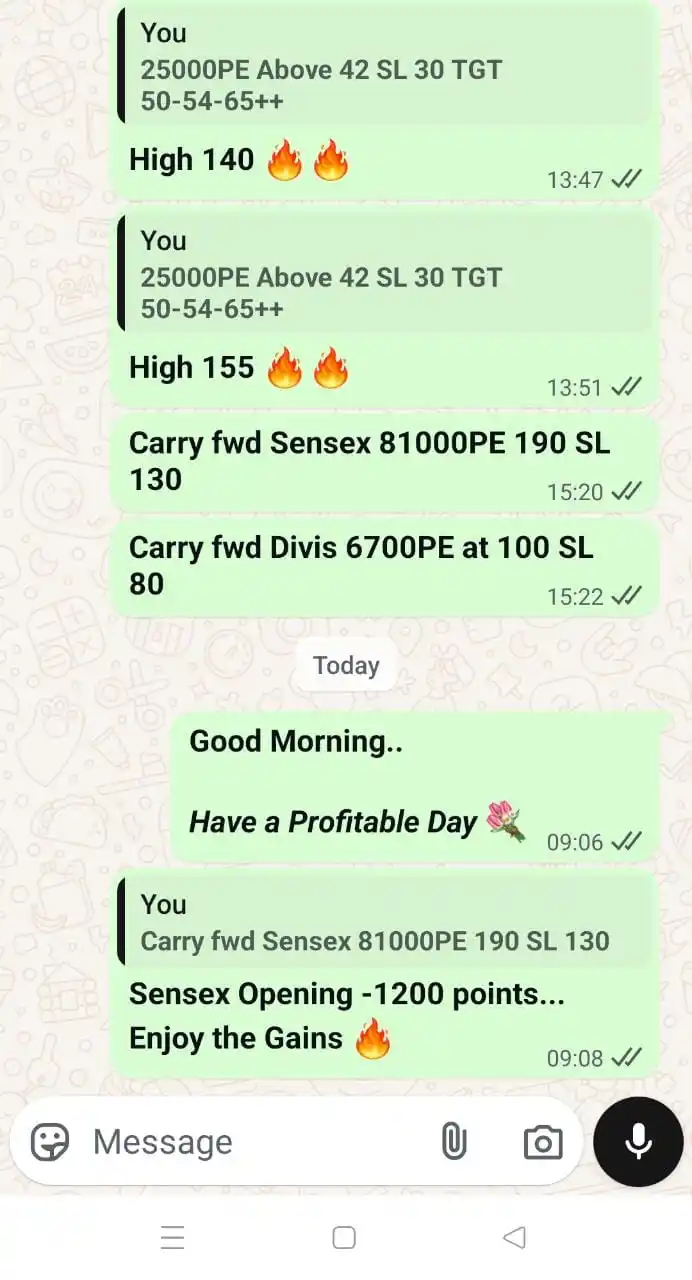Screen dimensions: 692x1280
Task: Jump to quoted message under High 155
Action: click(385, 275)
